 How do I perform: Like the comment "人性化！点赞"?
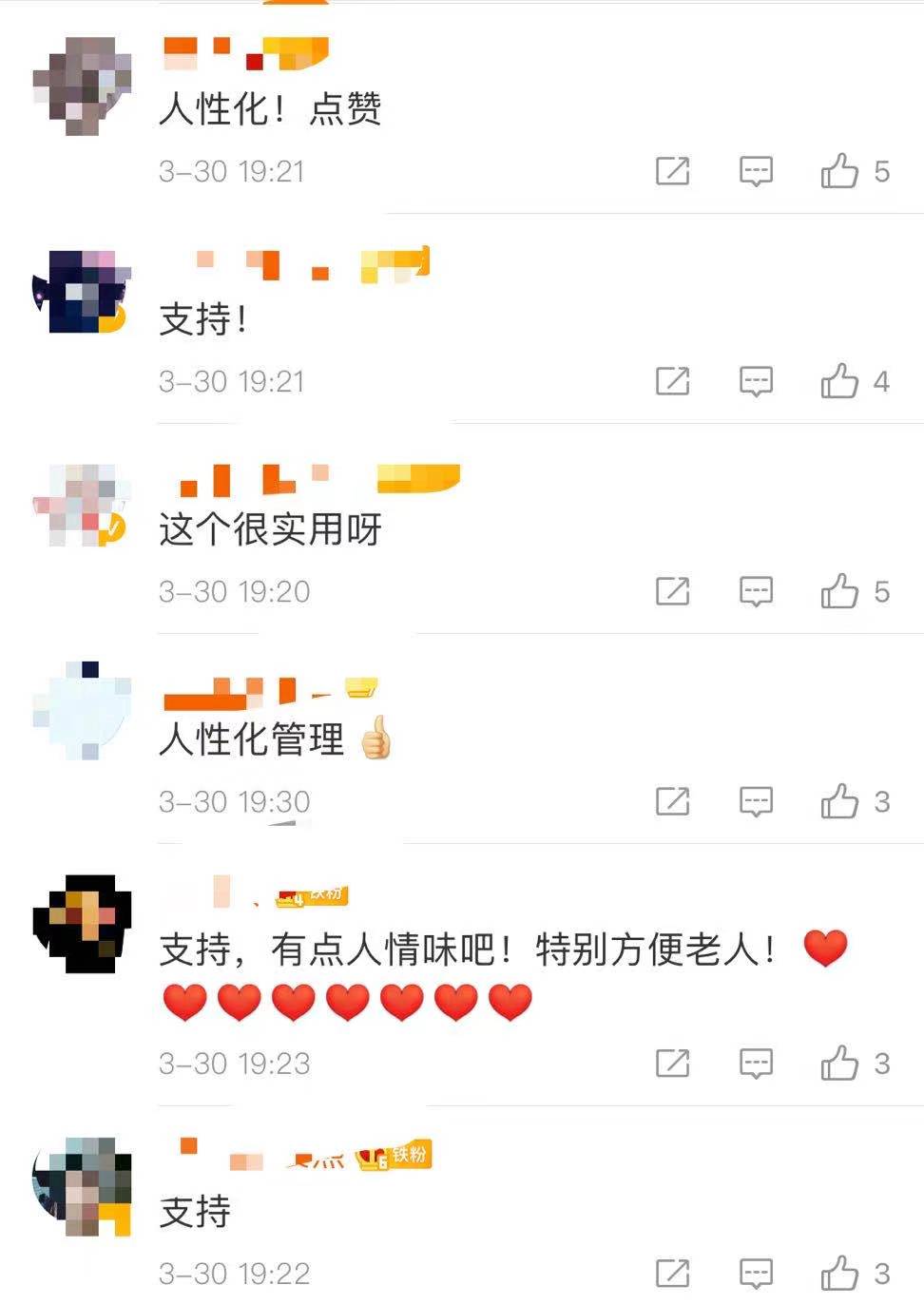(x=840, y=171)
